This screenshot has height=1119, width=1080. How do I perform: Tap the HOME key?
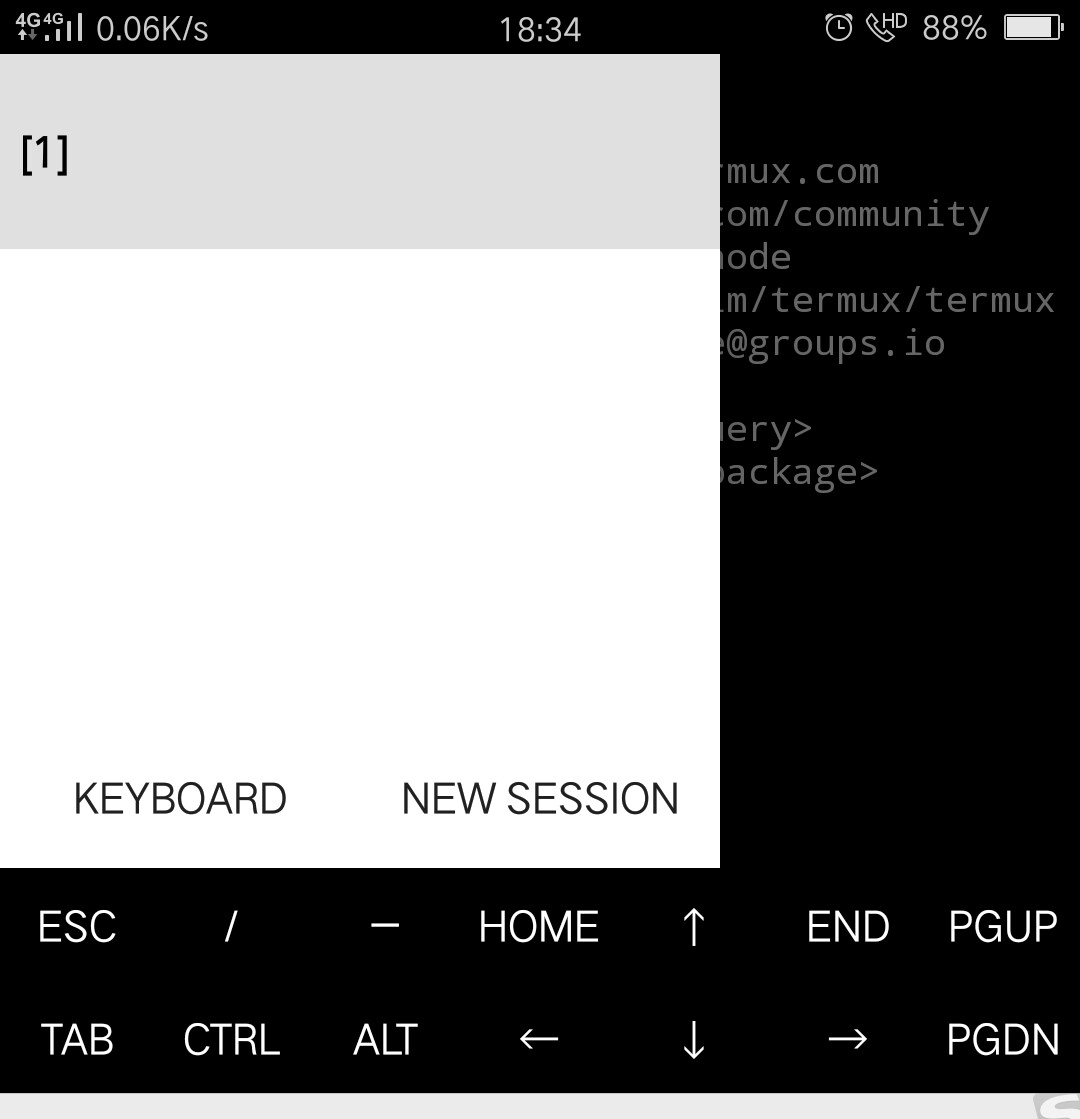point(539,927)
